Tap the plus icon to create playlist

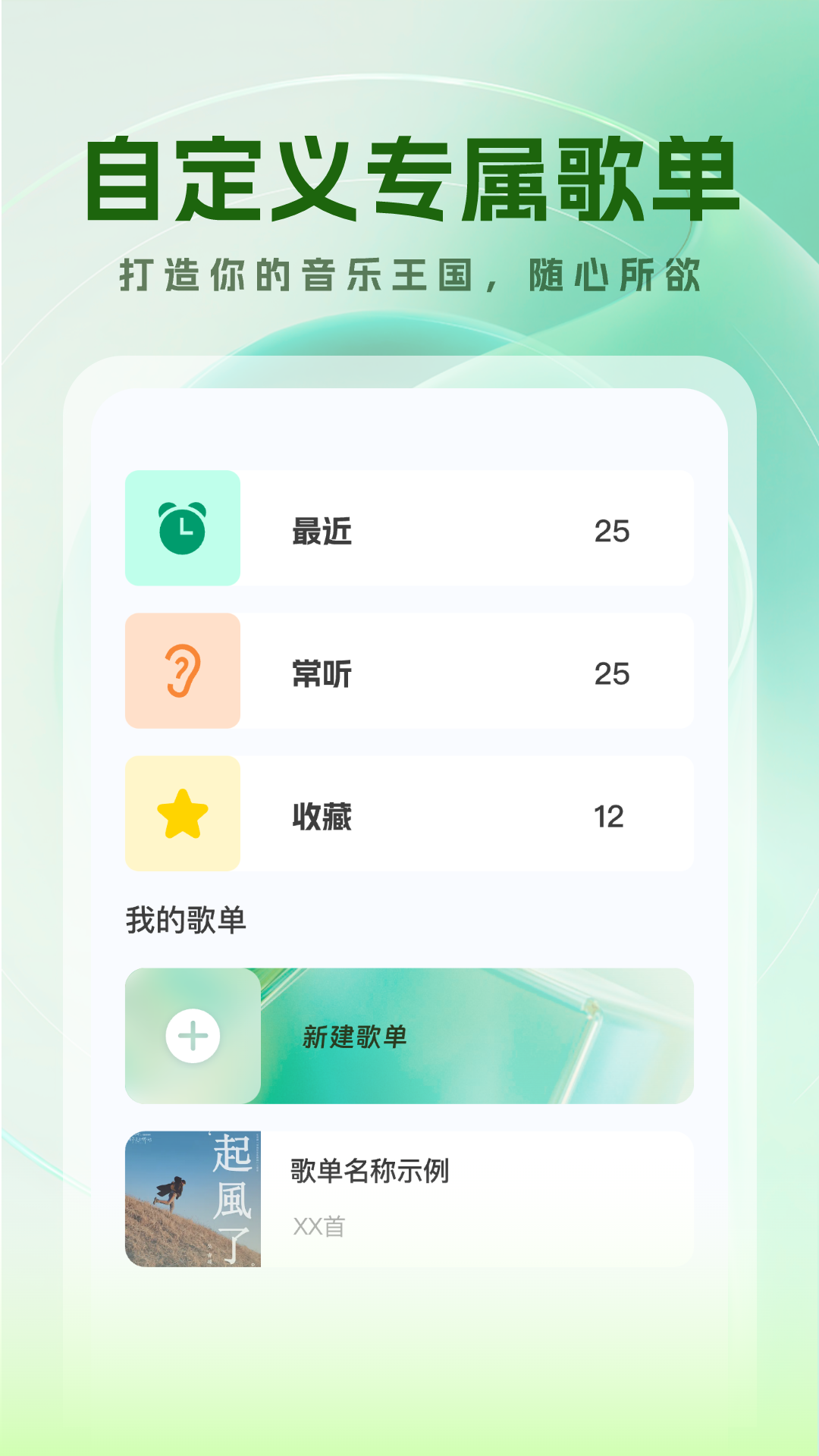pyautogui.click(x=194, y=1034)
